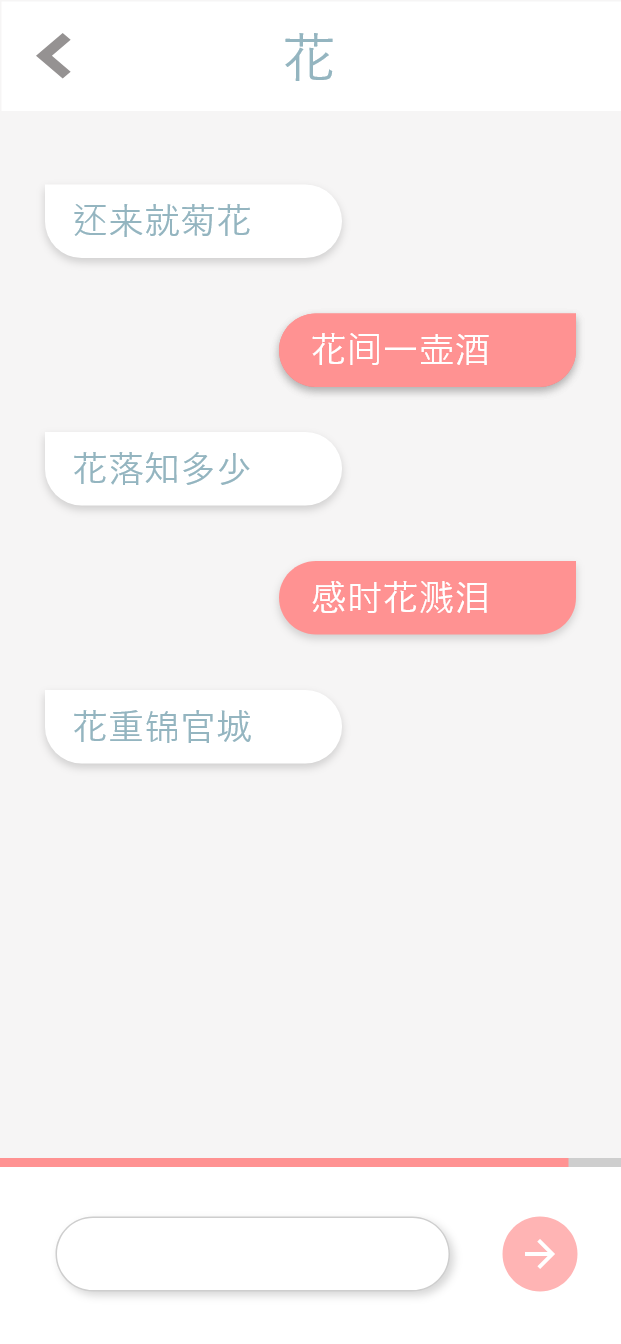Screen dimensions: 621x1344
Task: Focus the empty verse input field
Action: click(252, 1254)
